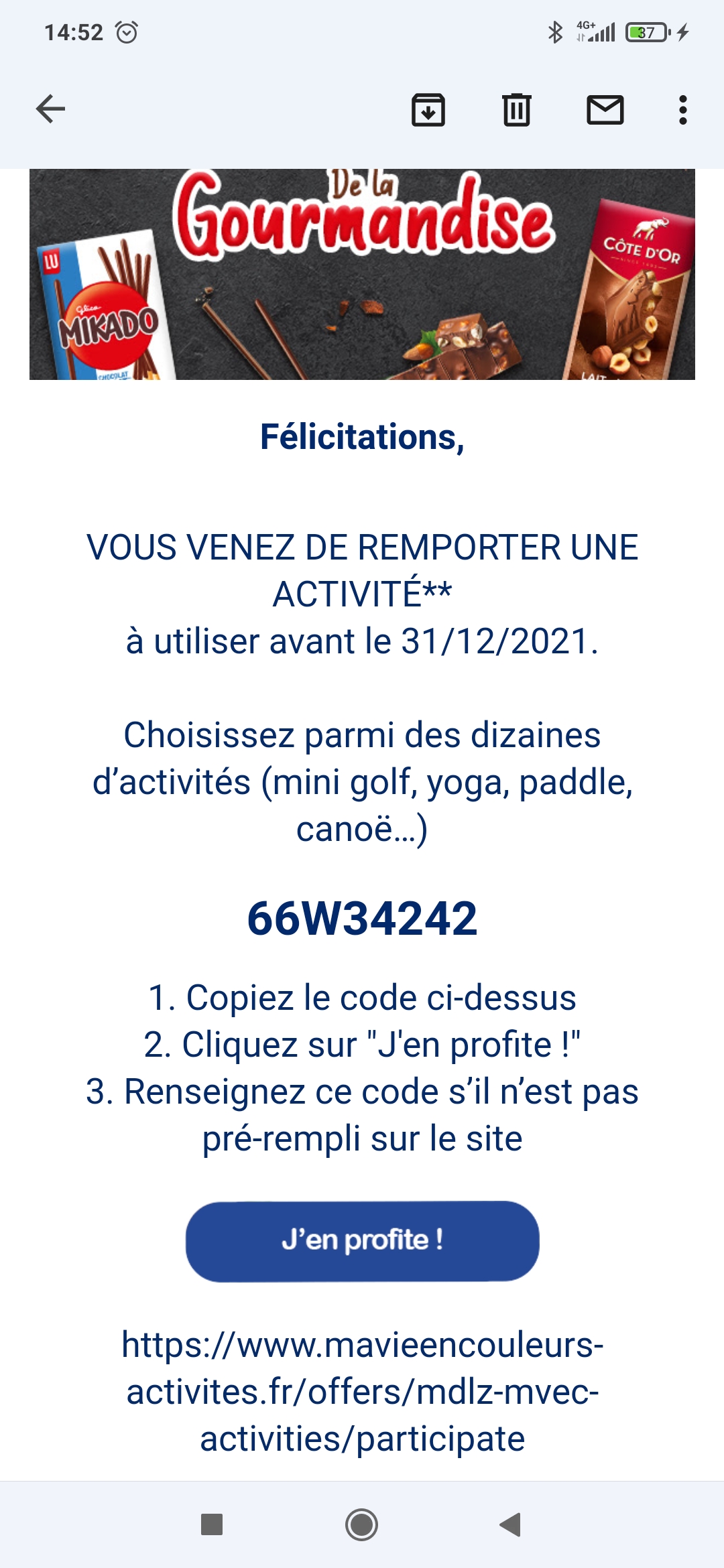724x1568 pixels.
Task: Go back to the inbox
Action: click(x=50, y=109)
